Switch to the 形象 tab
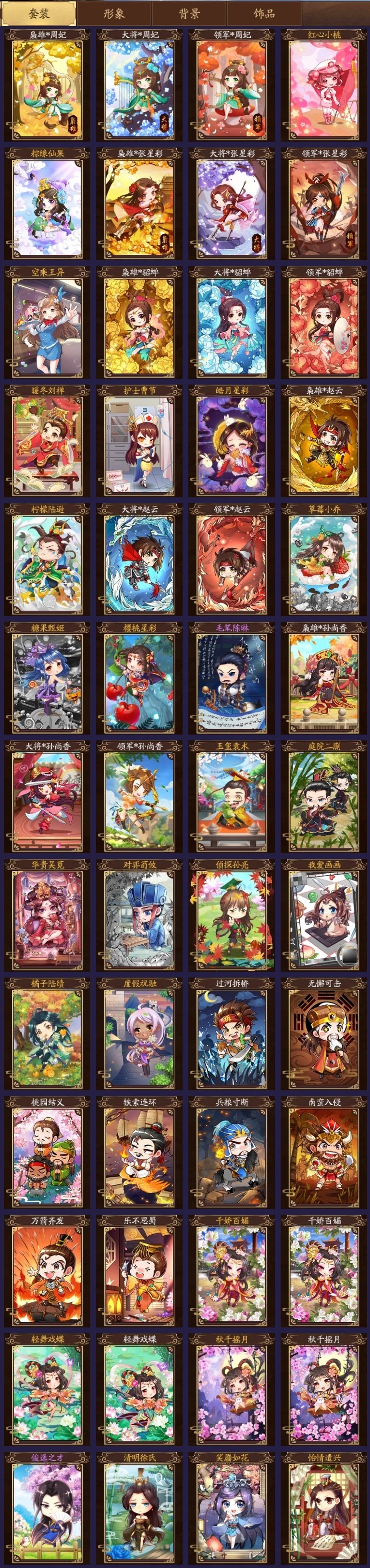Screen dimensions: 370x1568 click(x=114, y=13)
